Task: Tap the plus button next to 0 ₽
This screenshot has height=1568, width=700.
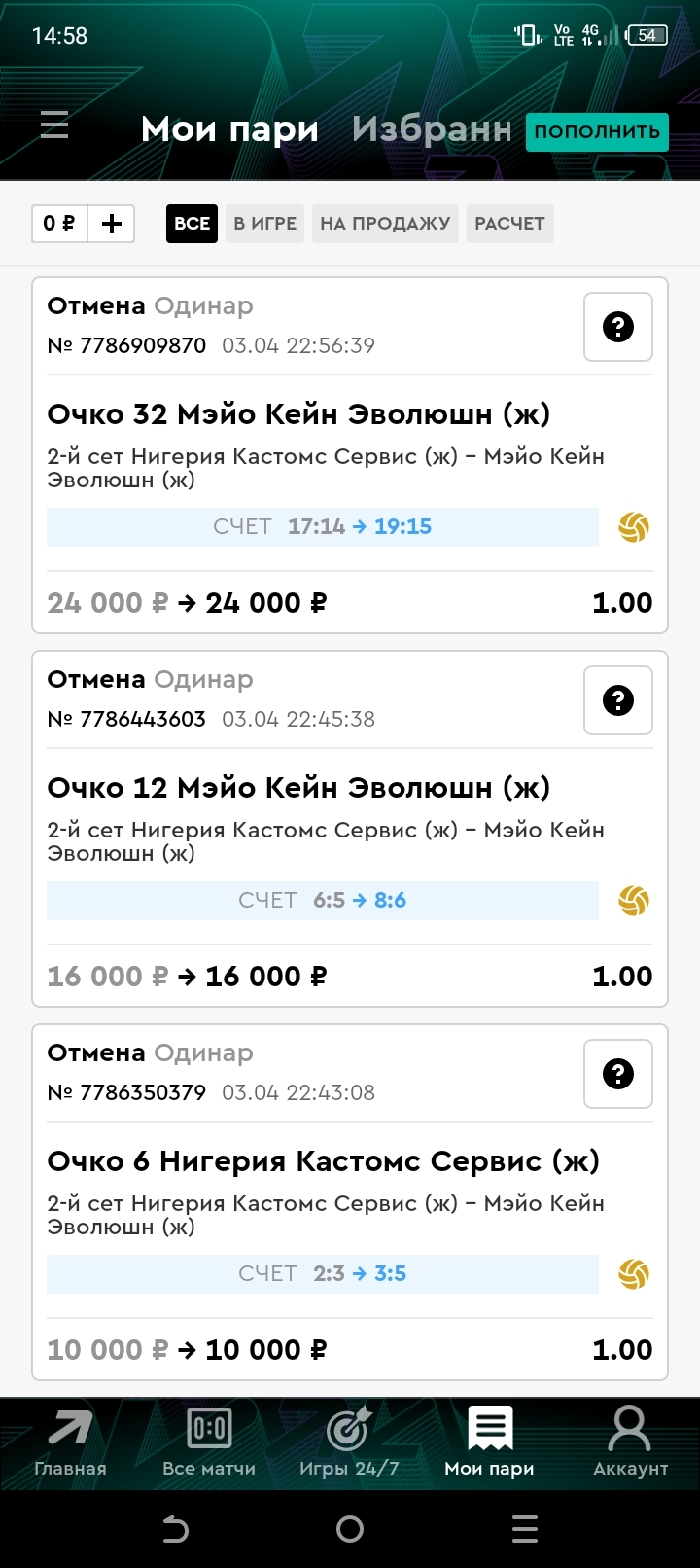Action: (x=112, y=224)
